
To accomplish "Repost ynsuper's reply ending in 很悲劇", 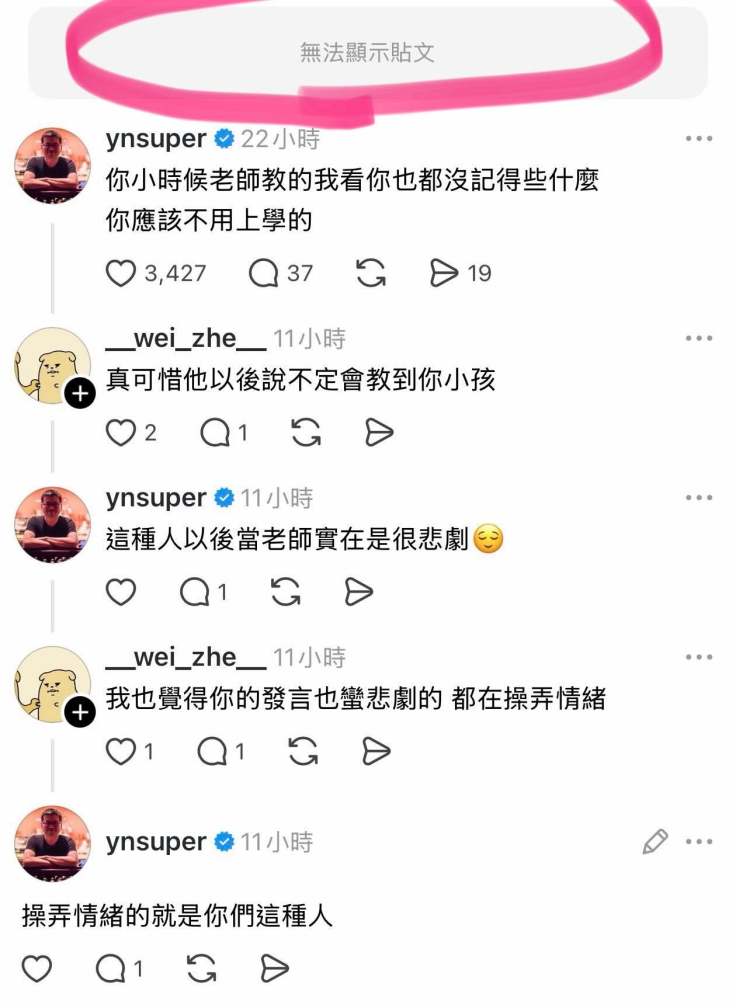I will point(286,592).
